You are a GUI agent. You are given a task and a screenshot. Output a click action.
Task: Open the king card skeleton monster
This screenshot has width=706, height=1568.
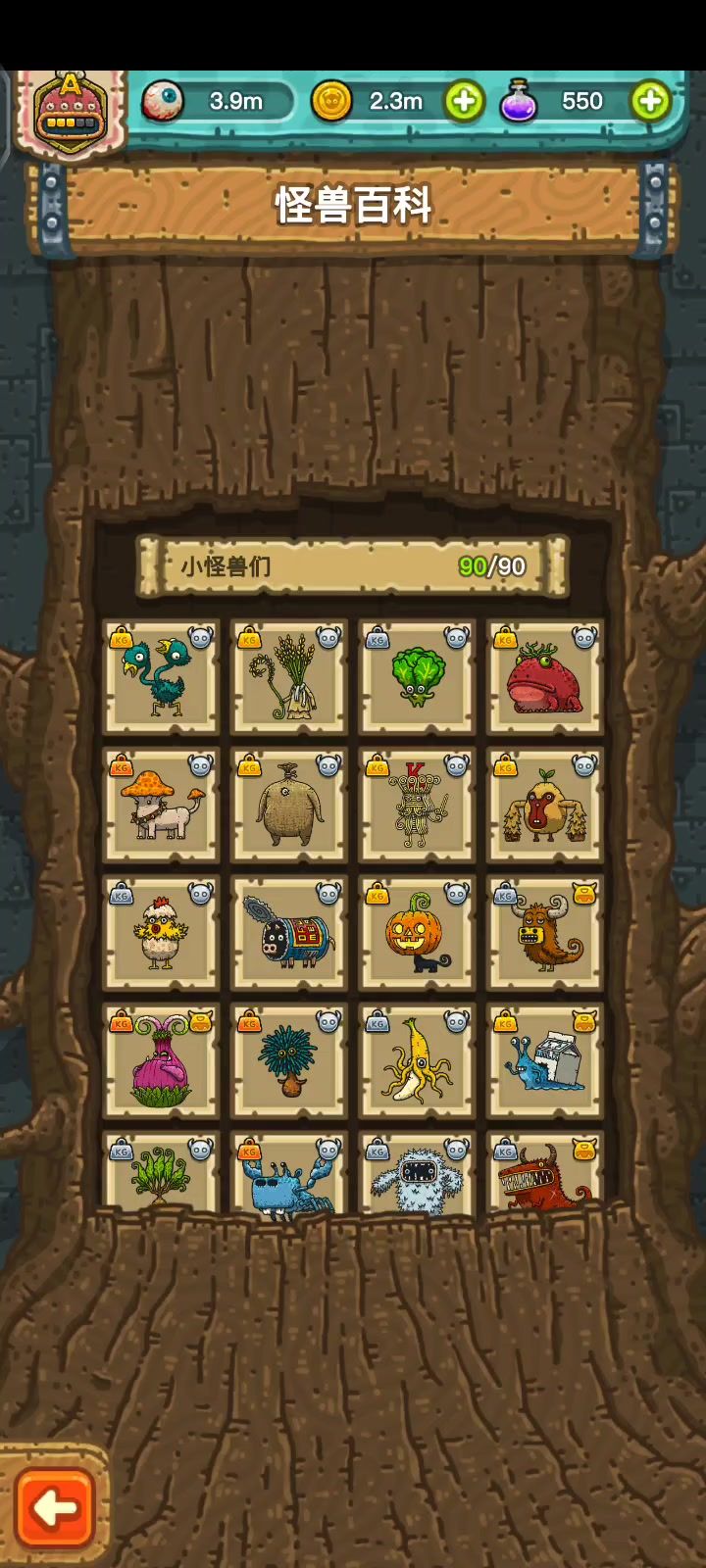(417, 805)
